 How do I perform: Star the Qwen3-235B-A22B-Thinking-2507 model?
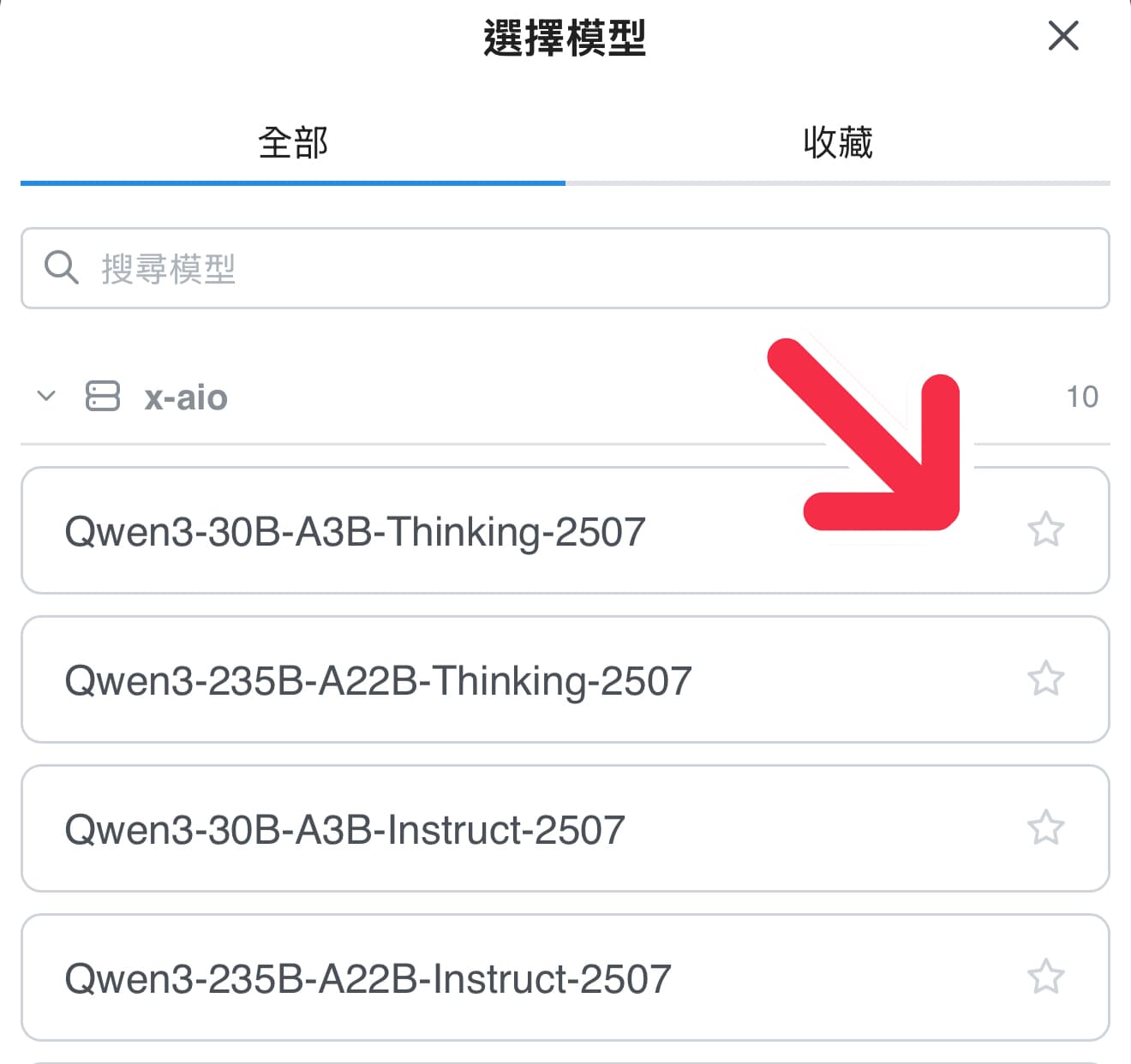pyautogui.click(x=1045, y=679)
